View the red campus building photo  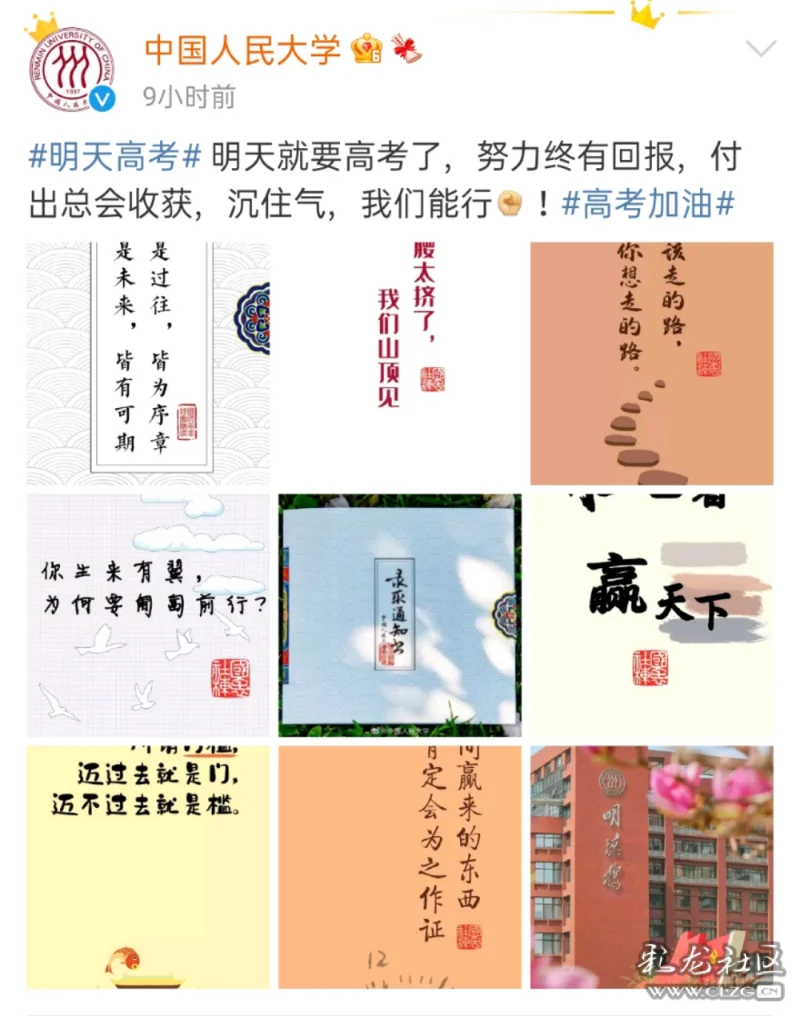(651, 866)
